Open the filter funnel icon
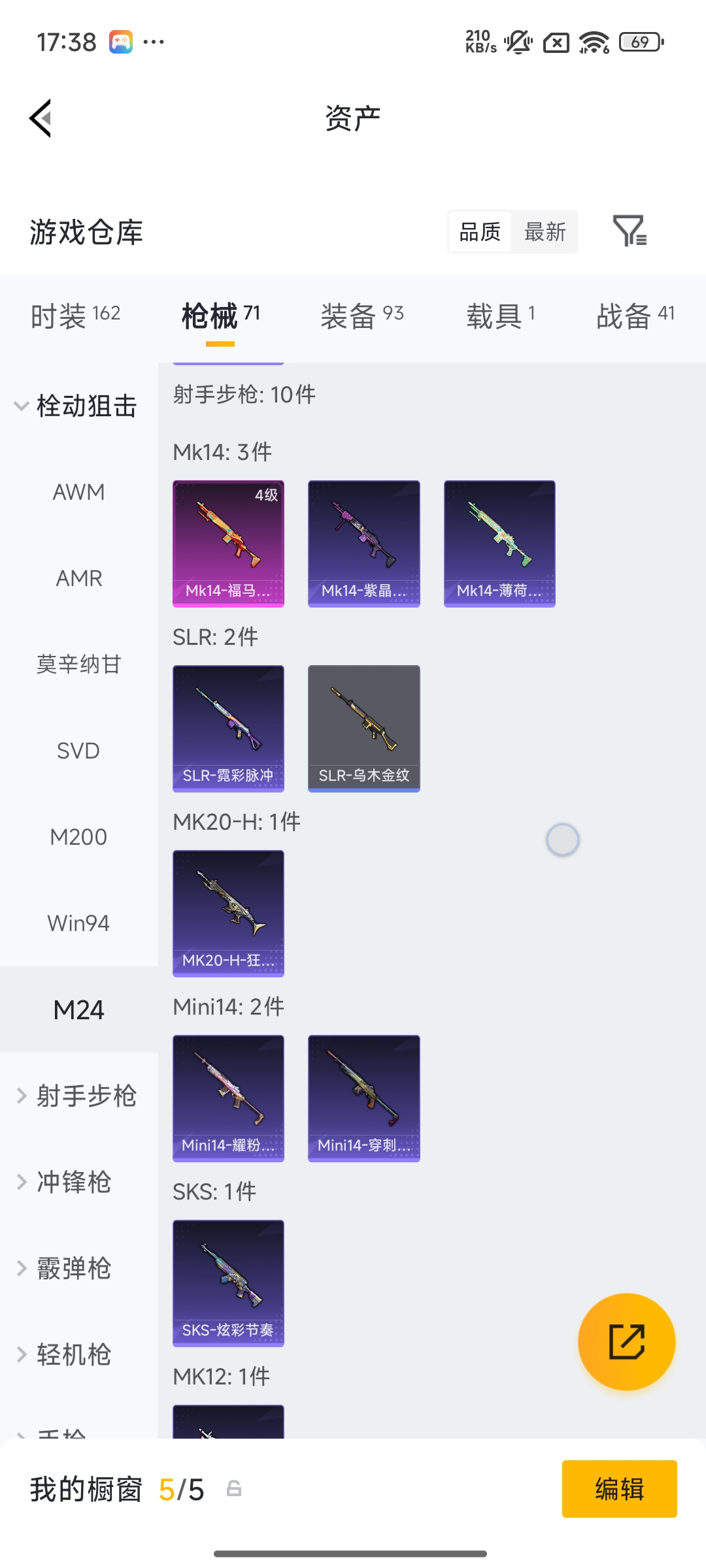The width and height of the screenshot is (706, 1568). tap(632, 232)
